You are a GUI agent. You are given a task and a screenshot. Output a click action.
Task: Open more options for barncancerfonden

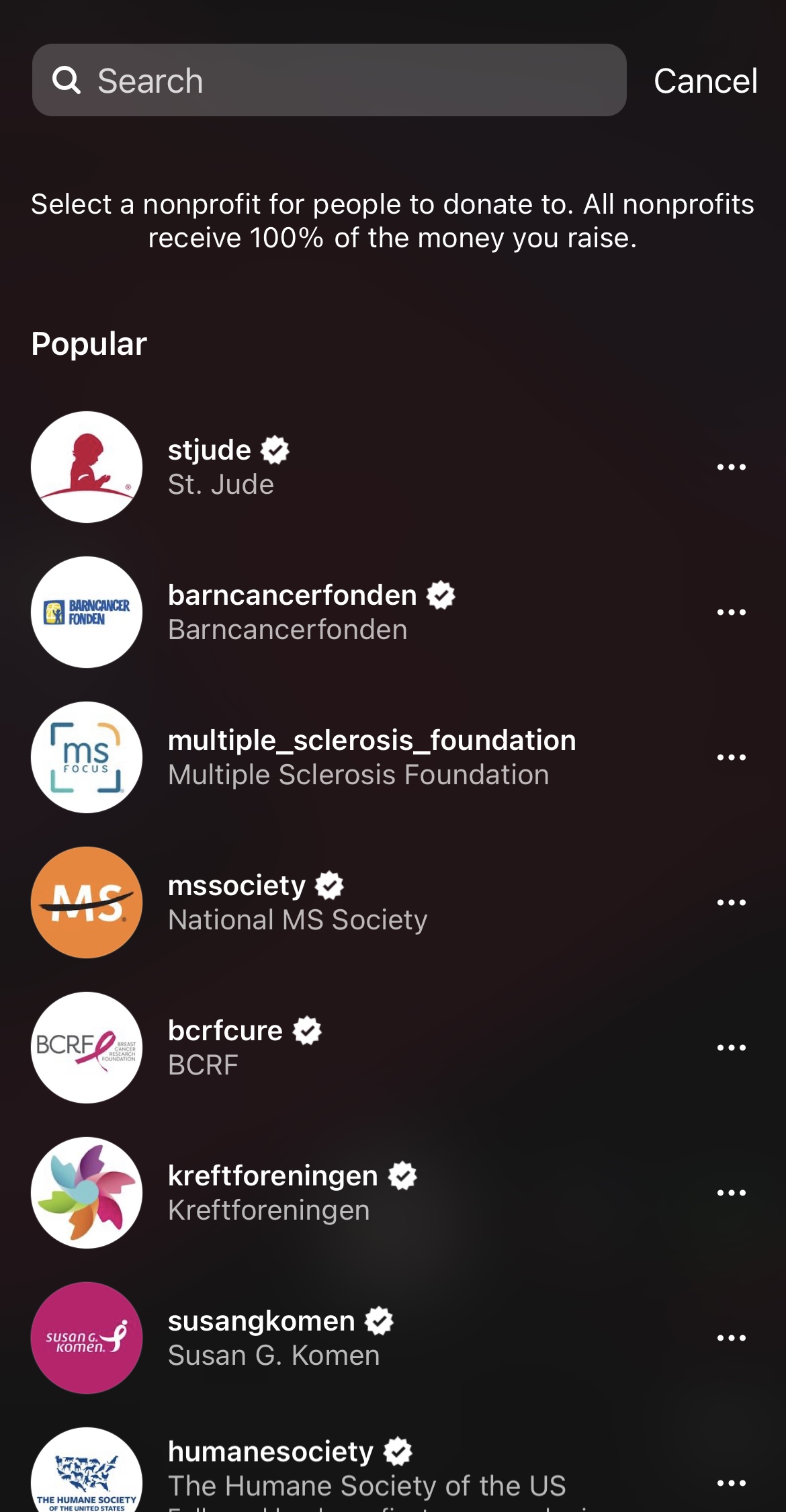[731, 612]
